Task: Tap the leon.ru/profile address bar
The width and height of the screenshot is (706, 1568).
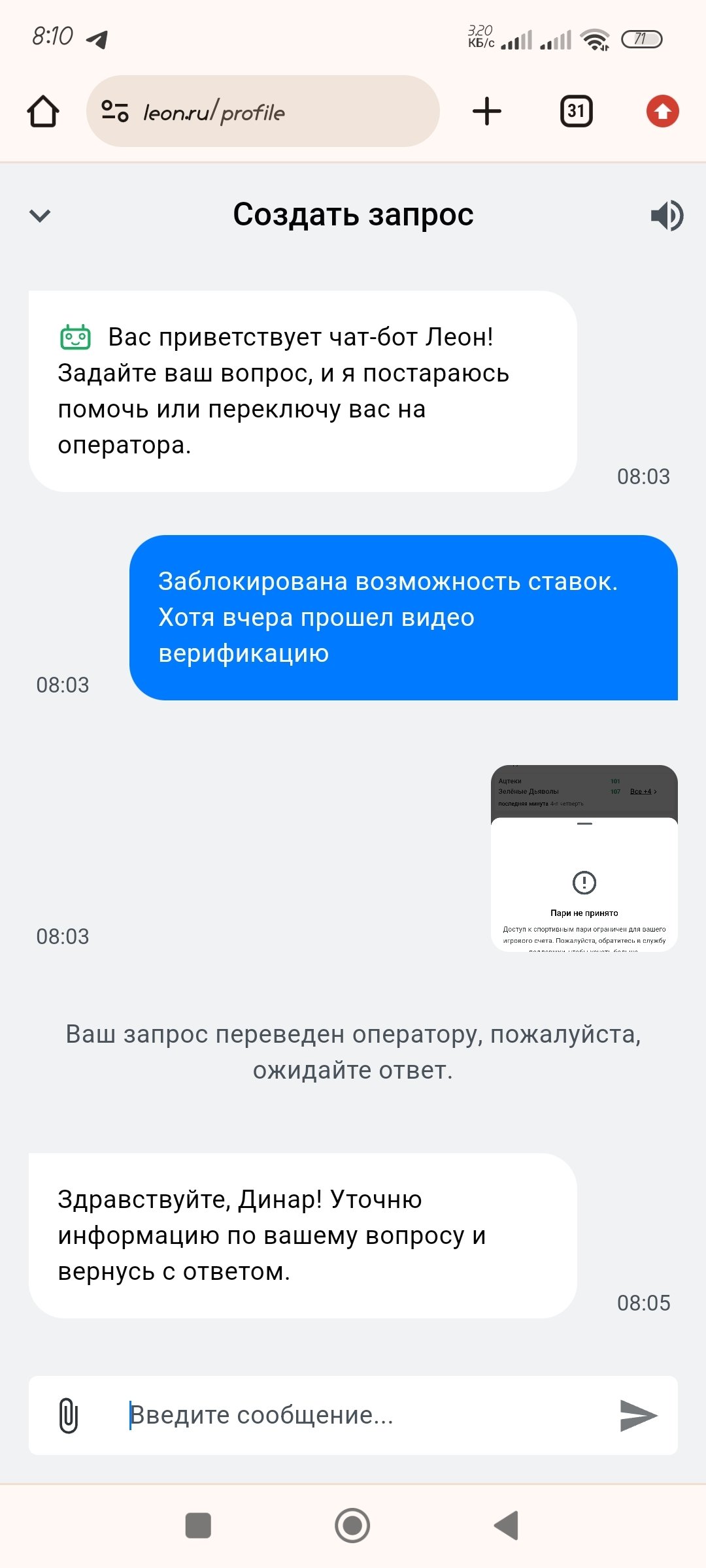Action: 263,111
